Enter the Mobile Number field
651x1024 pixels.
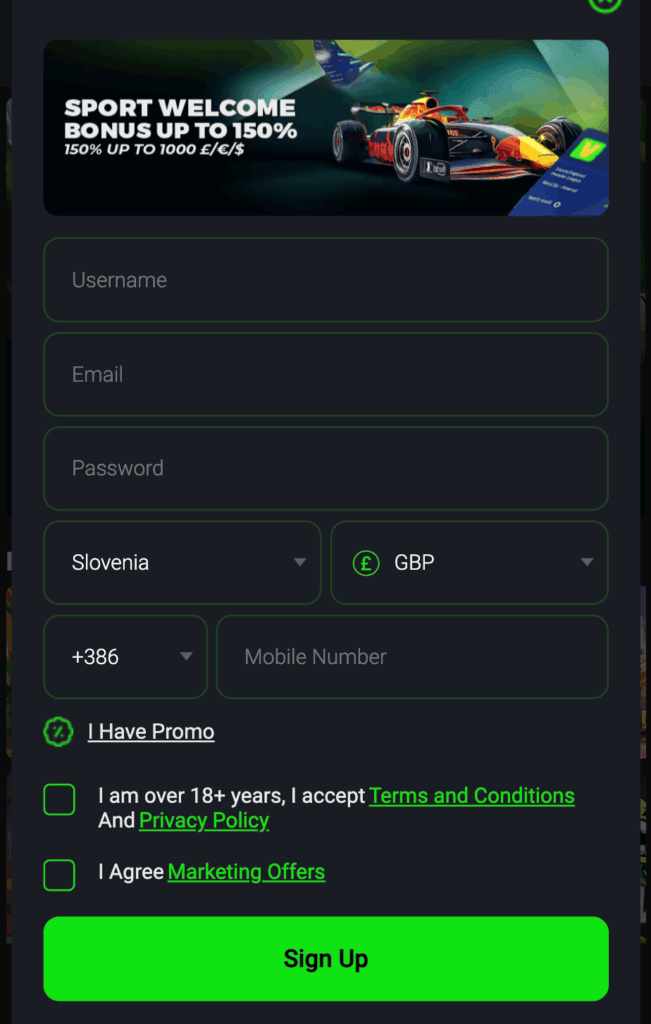[x=412, y=657]
